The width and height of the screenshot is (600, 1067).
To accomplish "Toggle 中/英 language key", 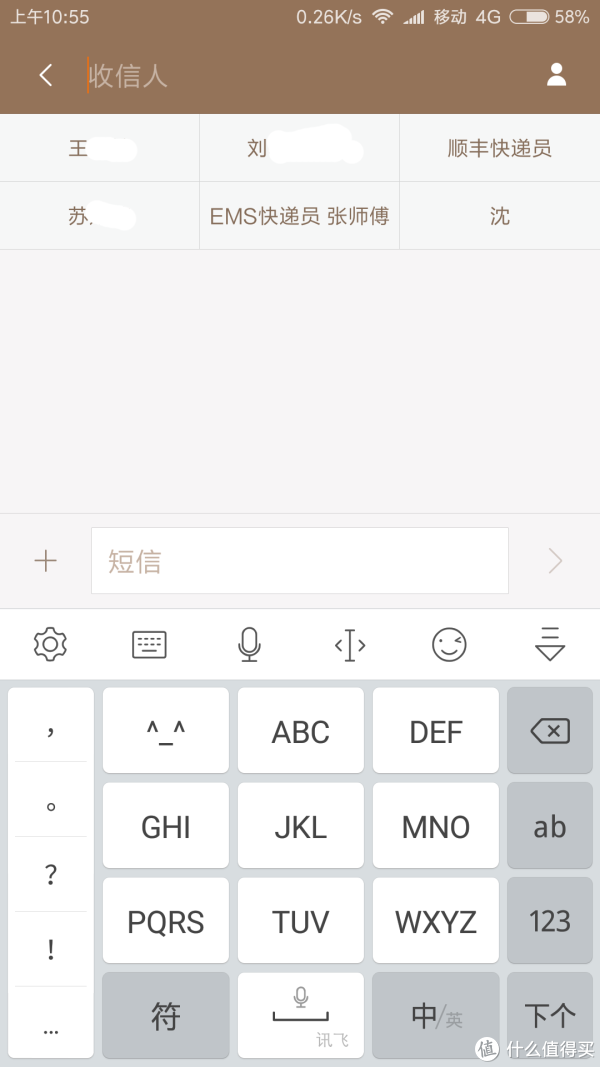I will click(435, 1015).
